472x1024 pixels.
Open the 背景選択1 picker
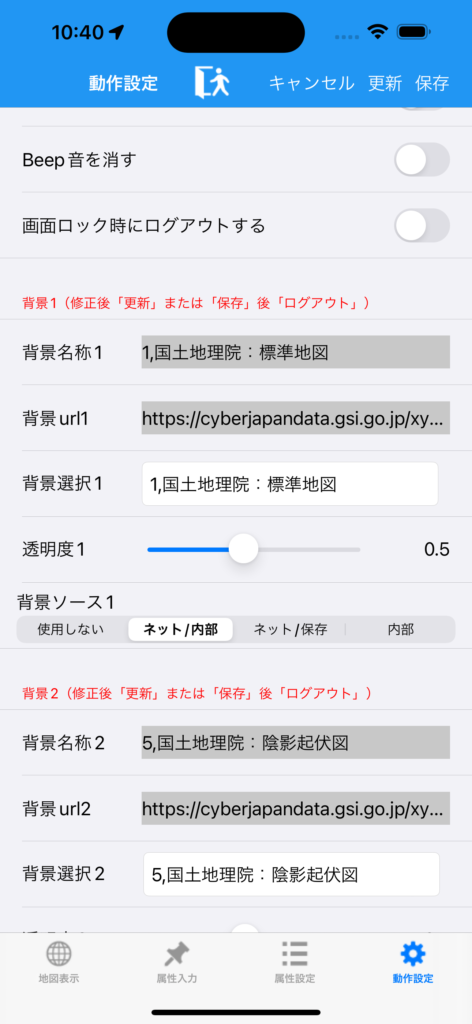tap(290, 484)
